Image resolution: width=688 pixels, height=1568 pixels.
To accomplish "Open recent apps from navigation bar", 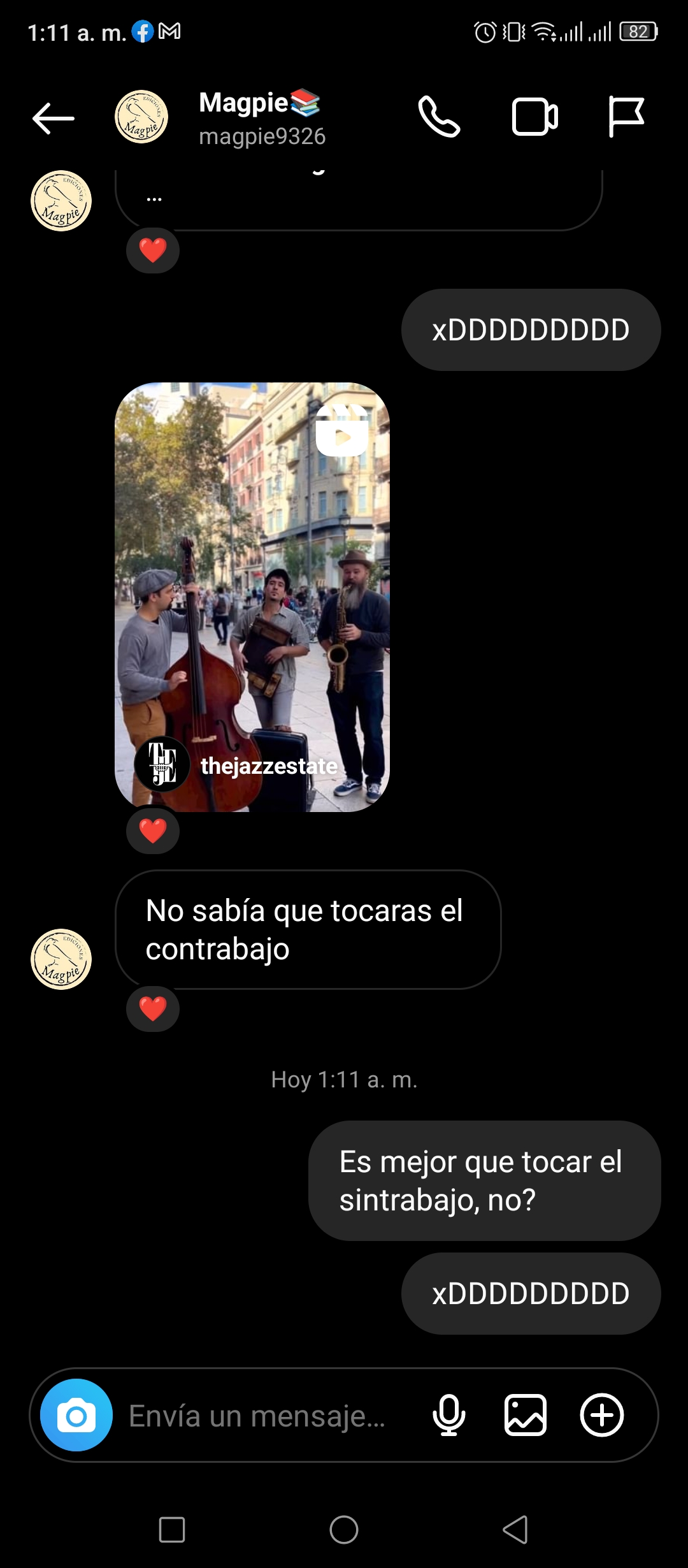I will [172, 1529].
